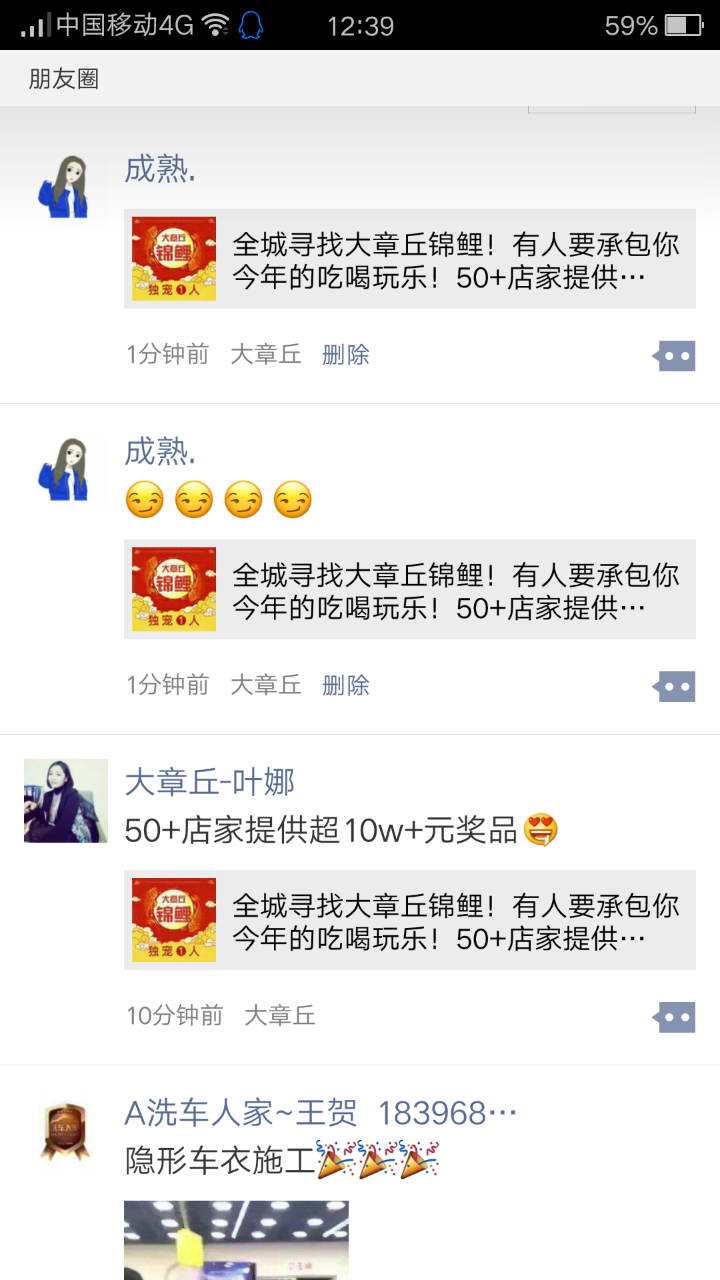Tap A洗车人家~王贺's avatar badge

[65, 1131]
